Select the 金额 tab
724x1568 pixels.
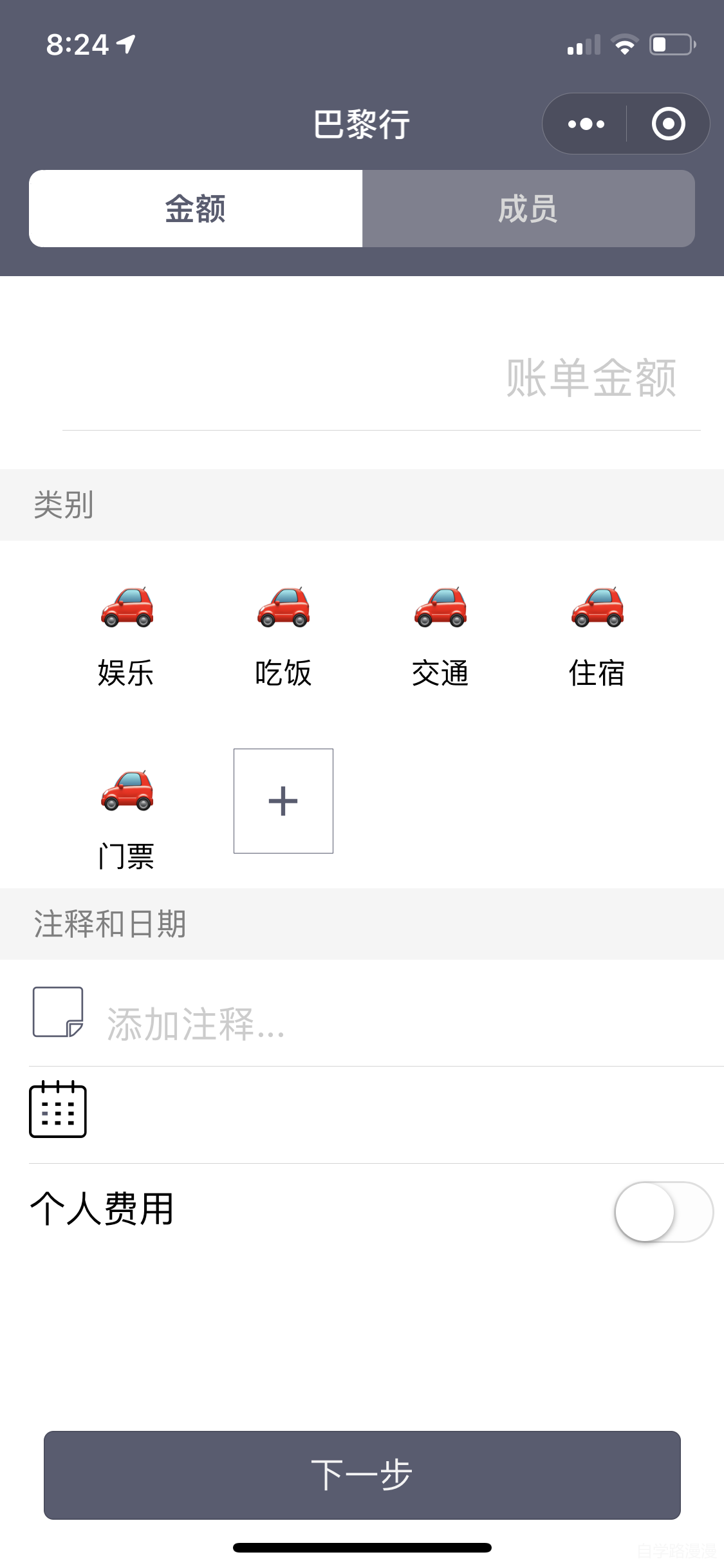[x=196, y=209]
